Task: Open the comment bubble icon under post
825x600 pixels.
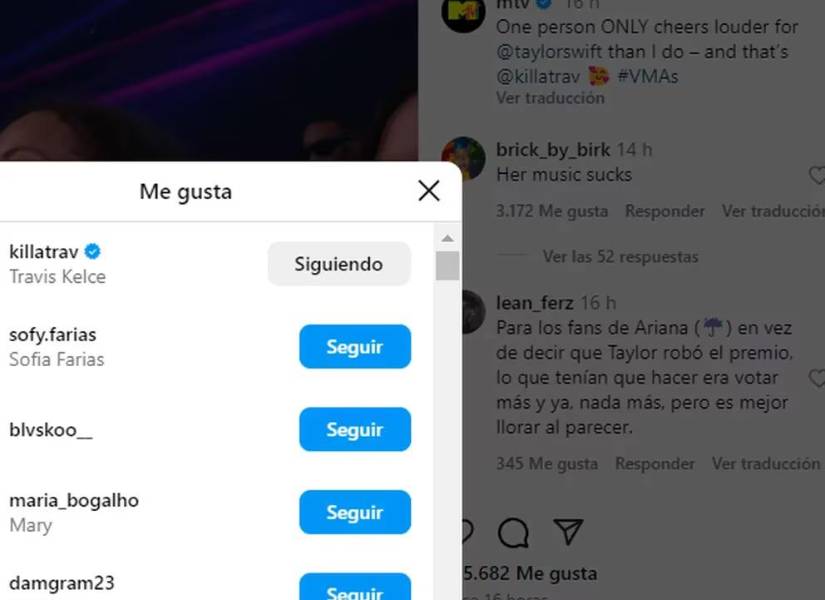Action: click(513, 533)
